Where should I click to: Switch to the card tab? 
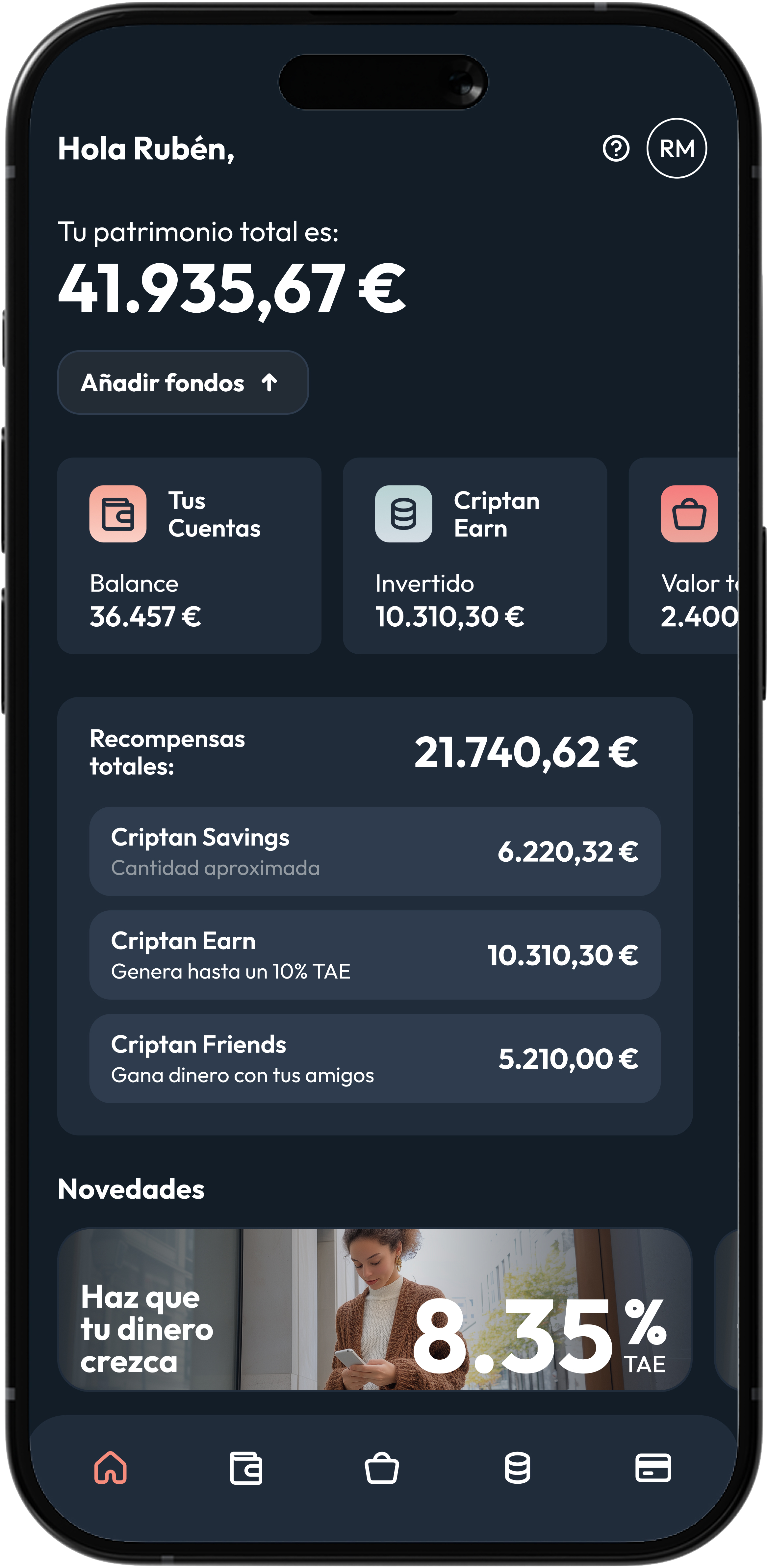pos(653,1468)
